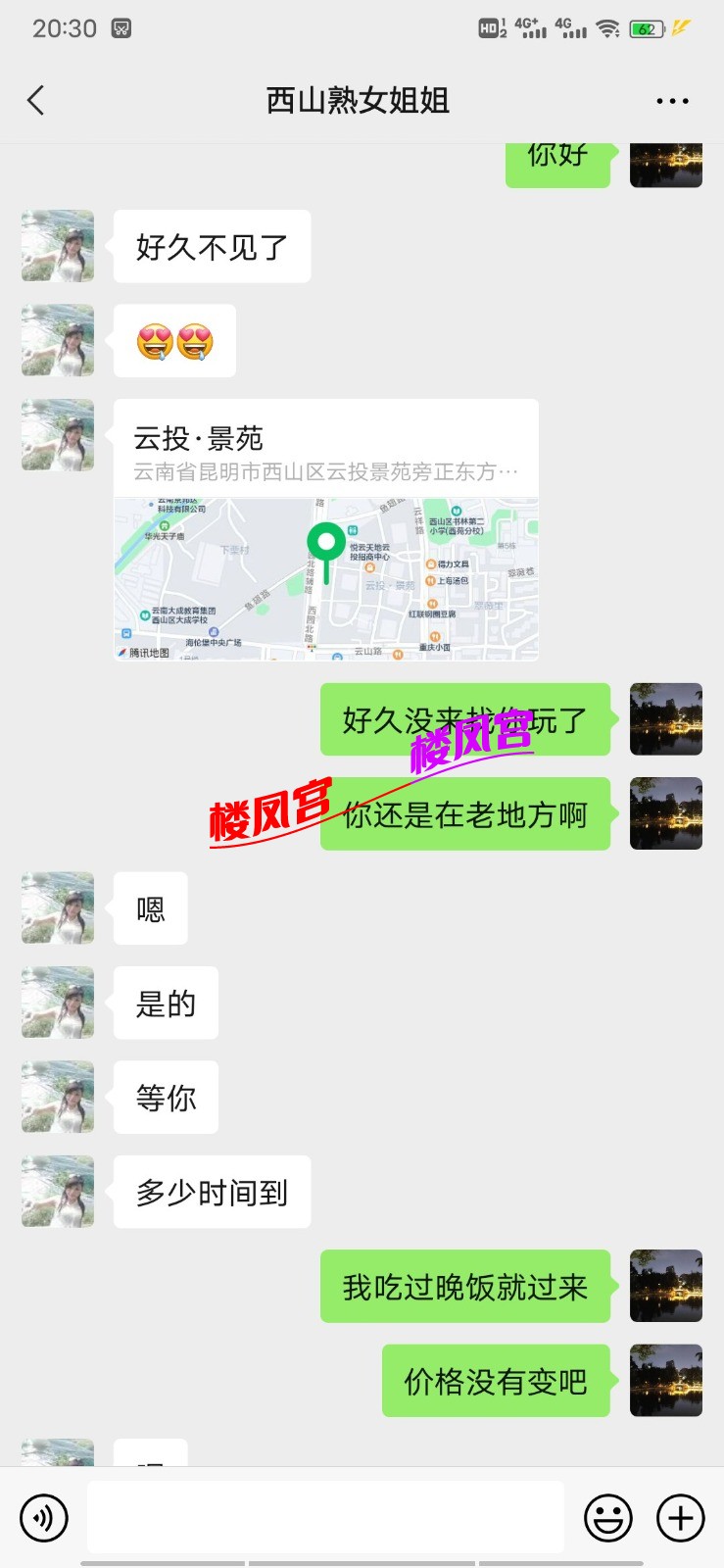724x1568 pixels.
Task: Tap the contact's avatar beside 好久不见了
Action: click(59, 246)
